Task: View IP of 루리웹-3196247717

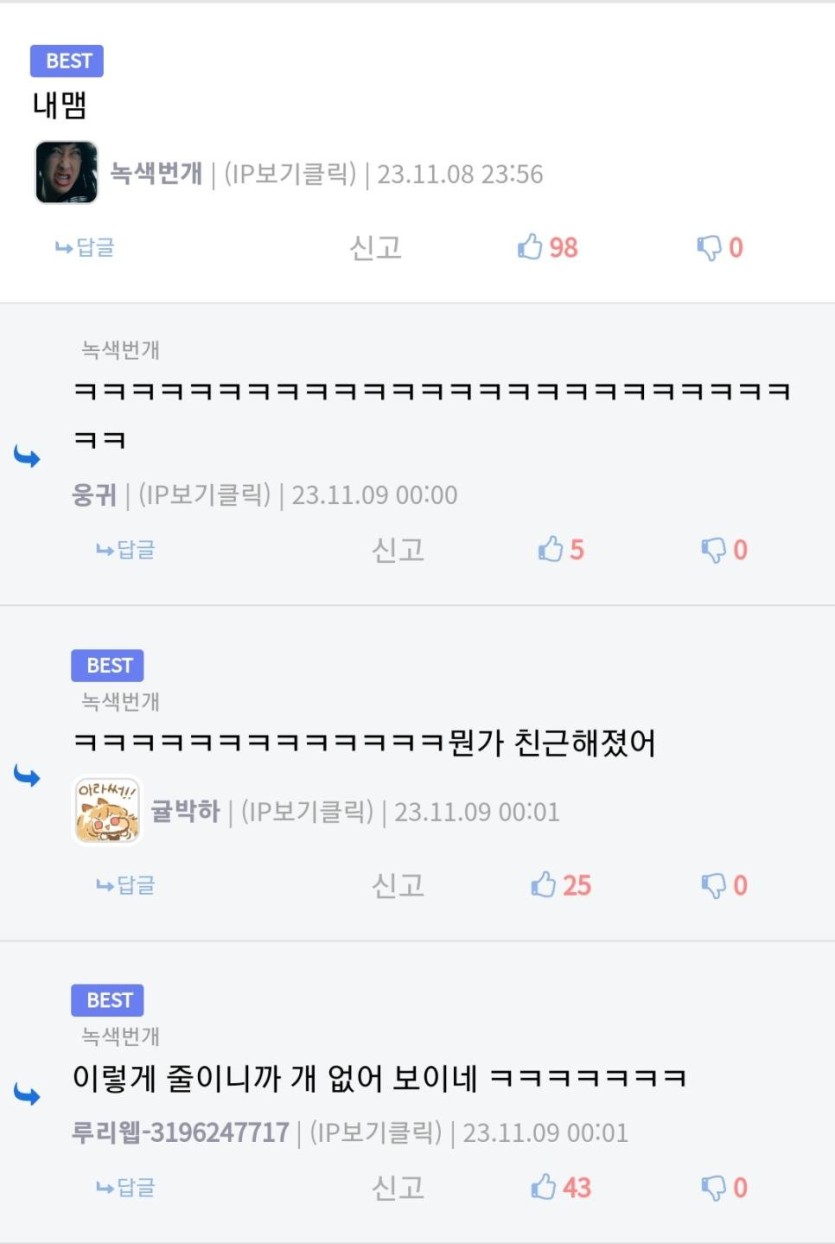Action: click(x=375, y=1133)
